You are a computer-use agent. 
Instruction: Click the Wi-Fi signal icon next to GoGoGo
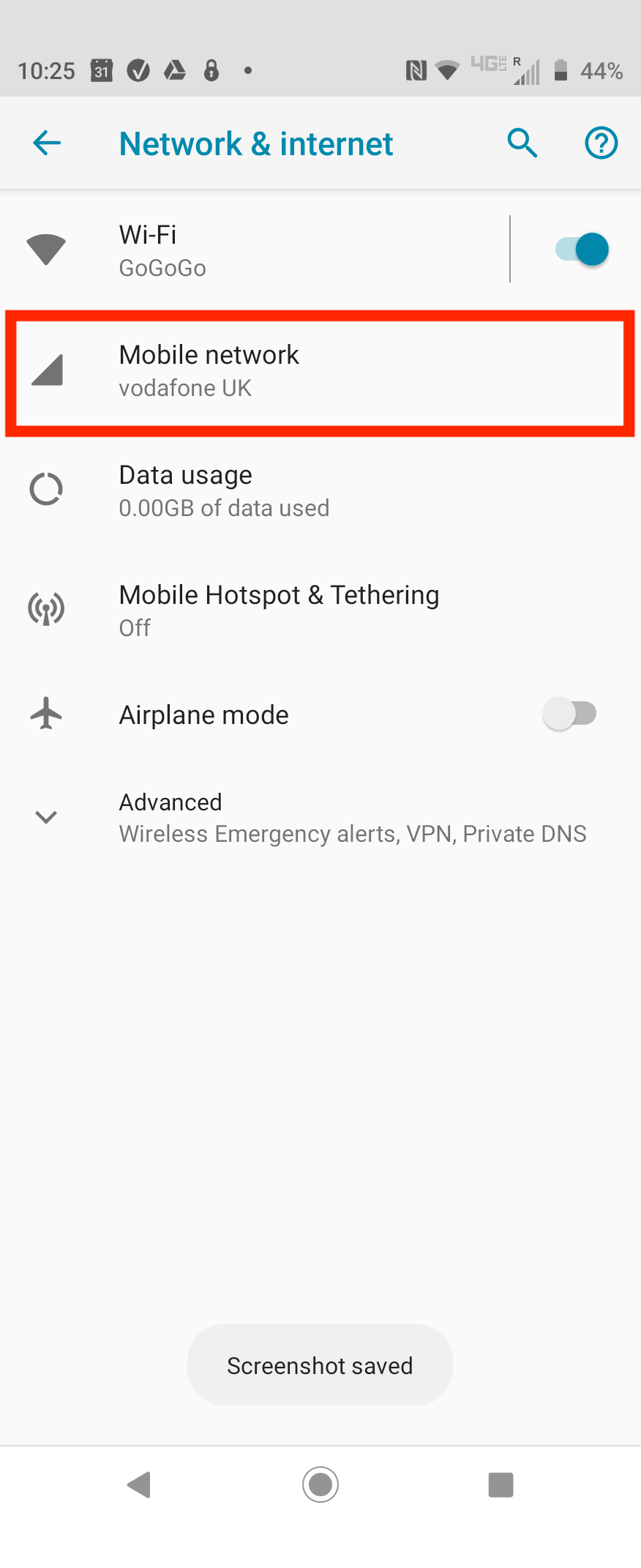tap(45, 249)
